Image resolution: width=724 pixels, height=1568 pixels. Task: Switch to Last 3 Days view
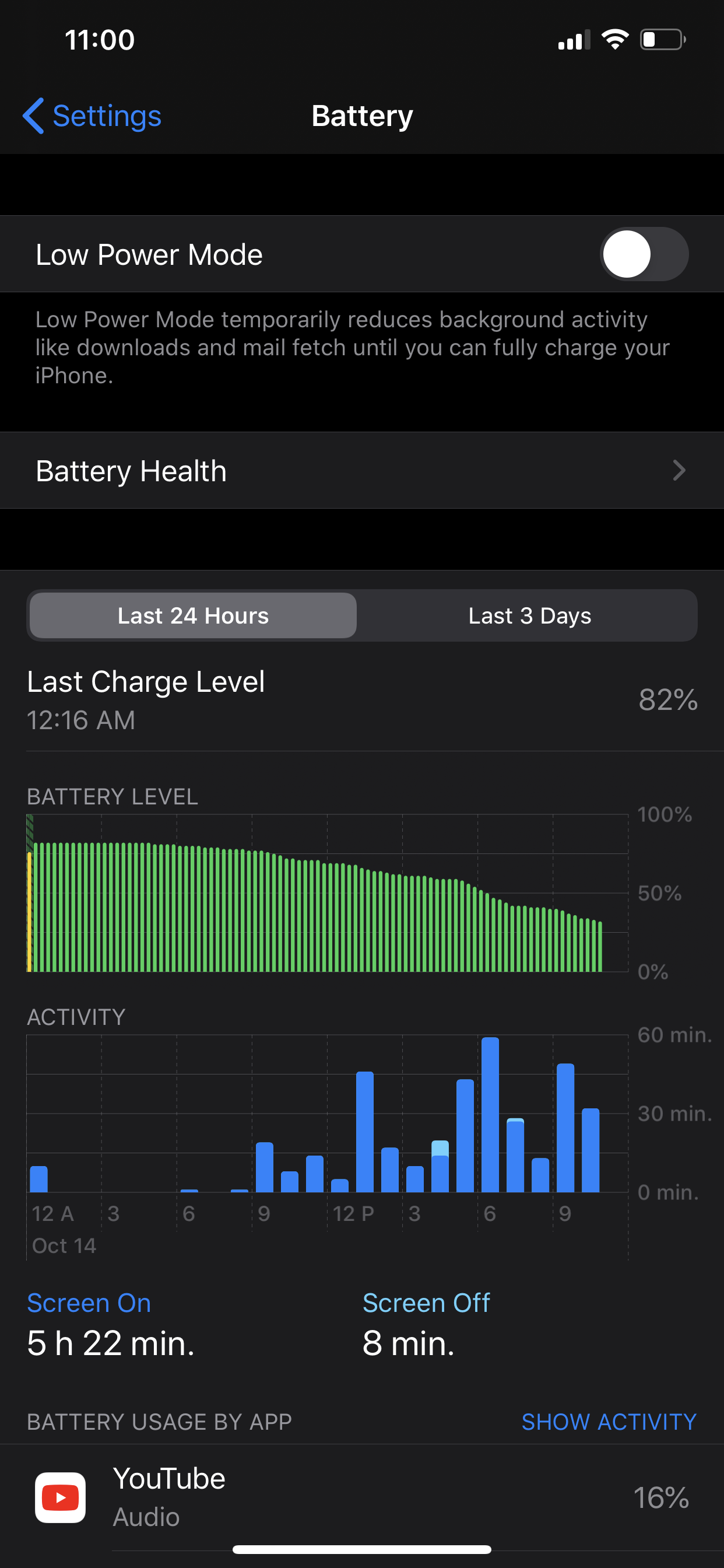[x=529, y=615]
